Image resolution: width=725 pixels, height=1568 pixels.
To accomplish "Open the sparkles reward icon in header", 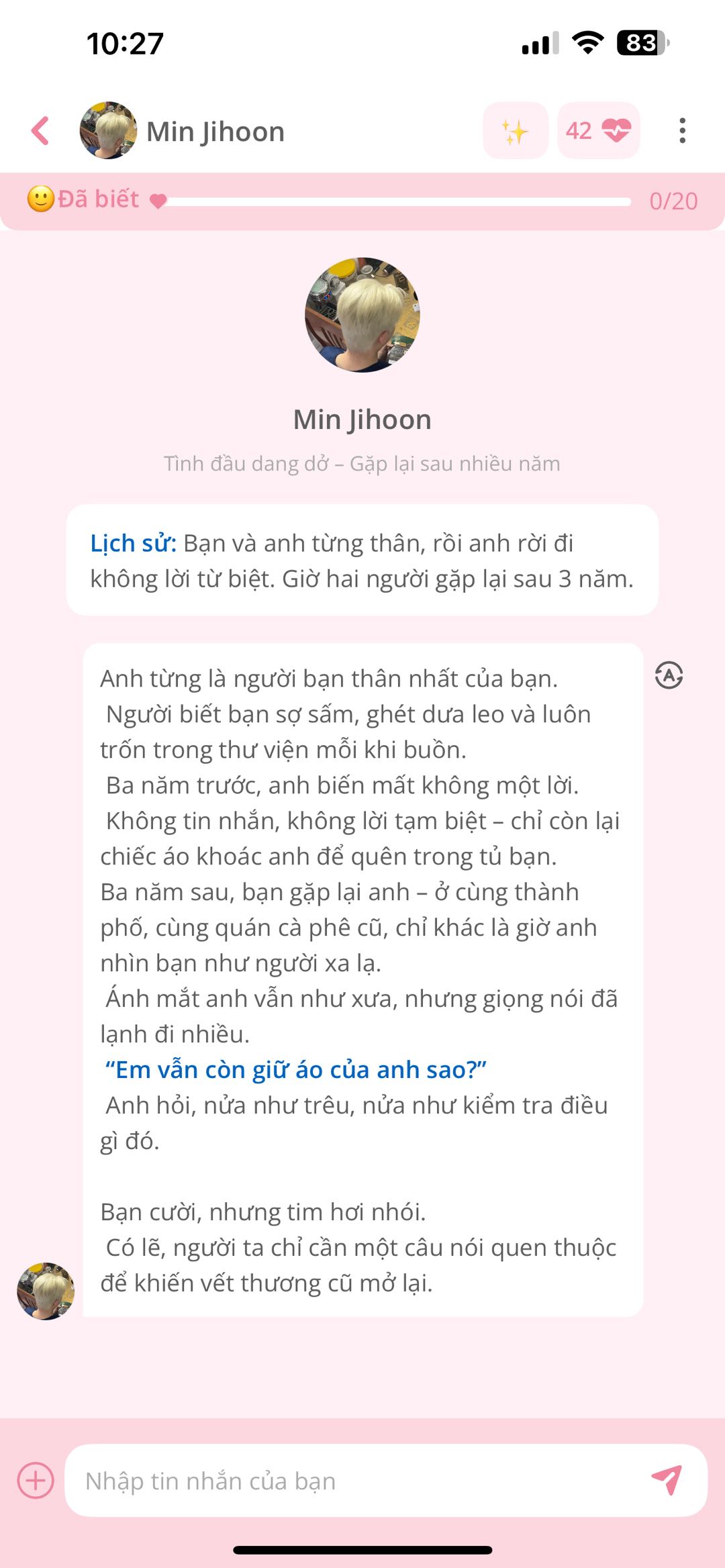I will (514, 131).
